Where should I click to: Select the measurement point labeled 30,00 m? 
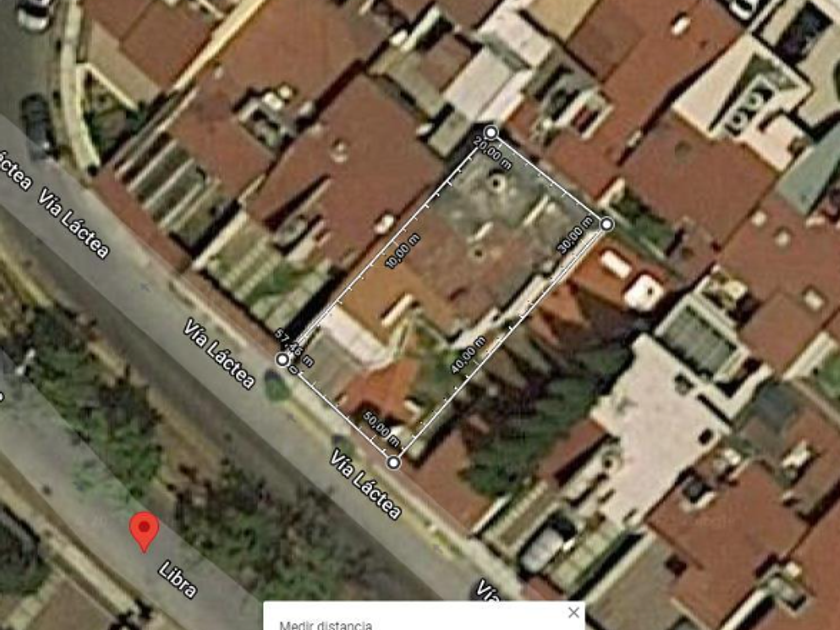(x=606, y=223)
